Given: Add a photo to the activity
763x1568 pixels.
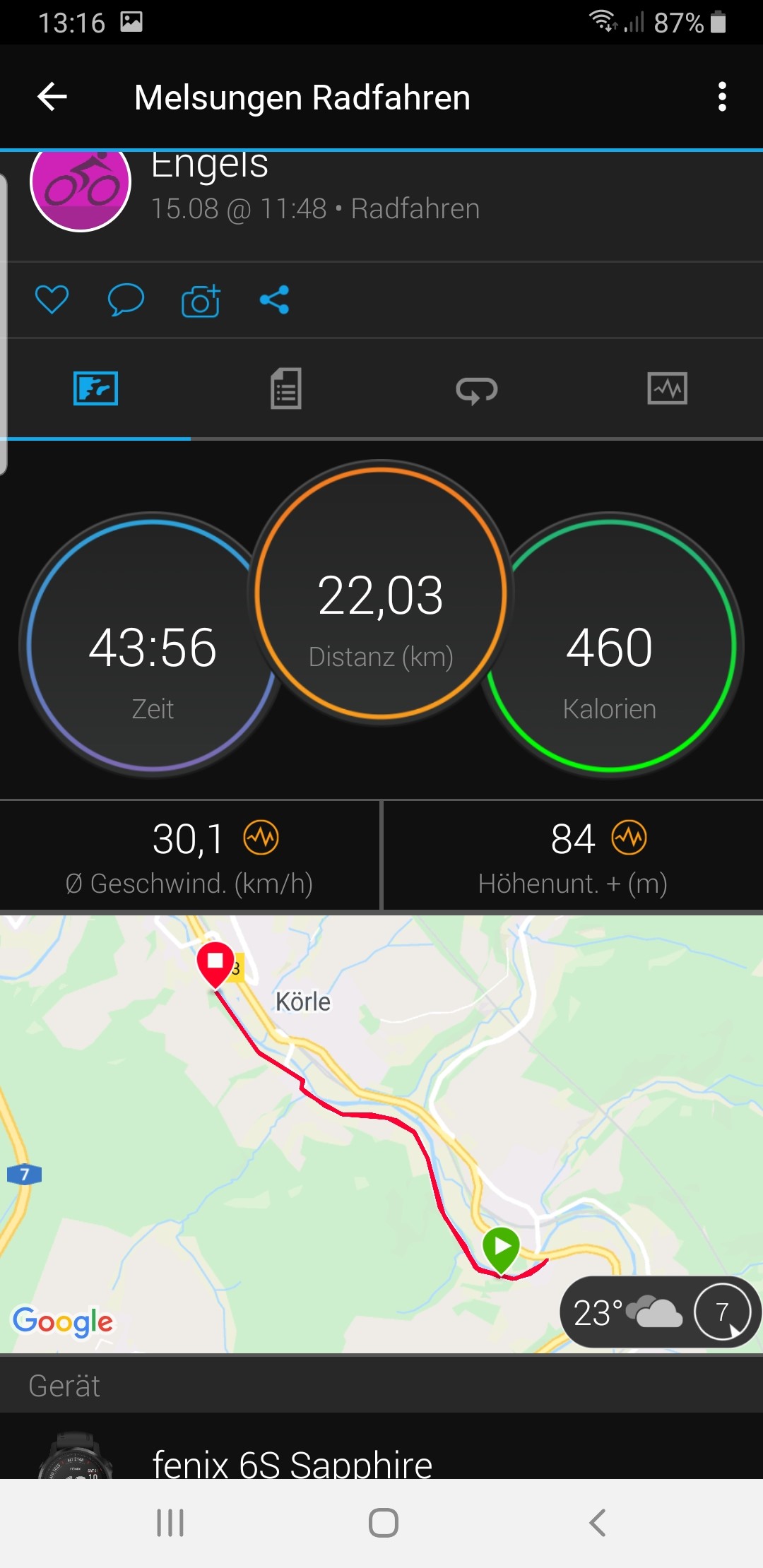Looking at the screenshot, I should [201, 301].
